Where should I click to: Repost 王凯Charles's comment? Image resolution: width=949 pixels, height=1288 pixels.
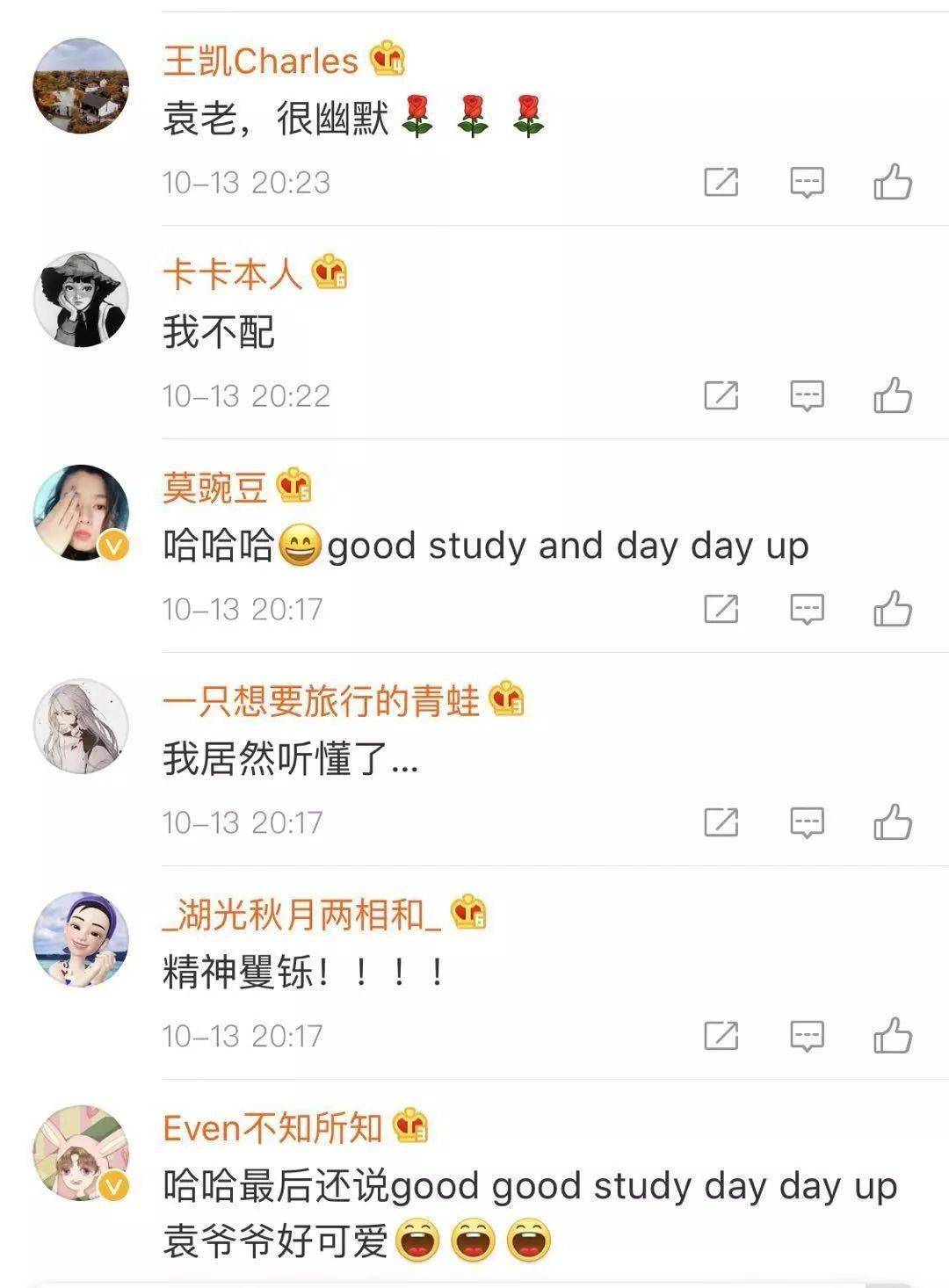click(x=721, y=183)
